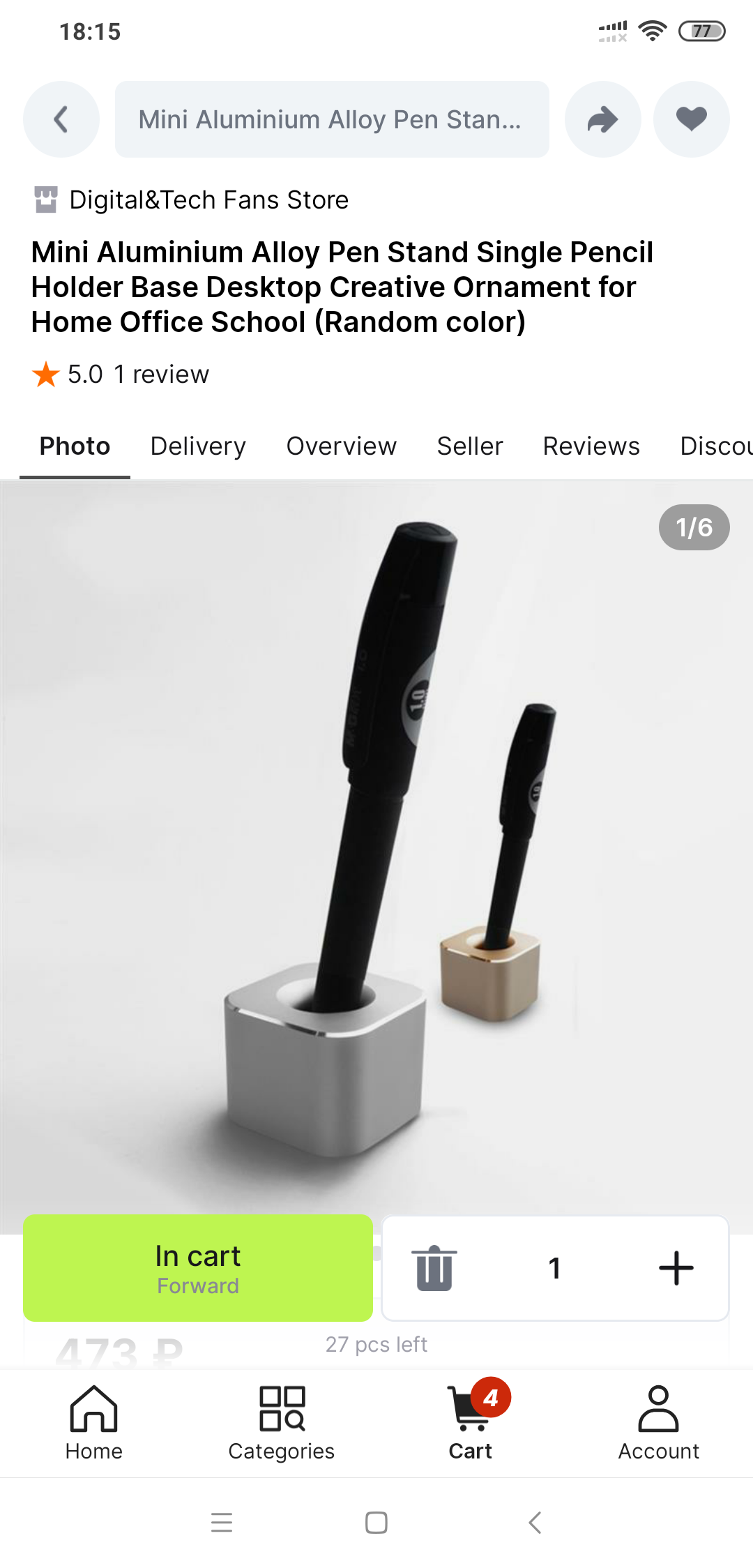Add product to favorites with heart
Screen dimensions: 753x1568
[692, 119]
